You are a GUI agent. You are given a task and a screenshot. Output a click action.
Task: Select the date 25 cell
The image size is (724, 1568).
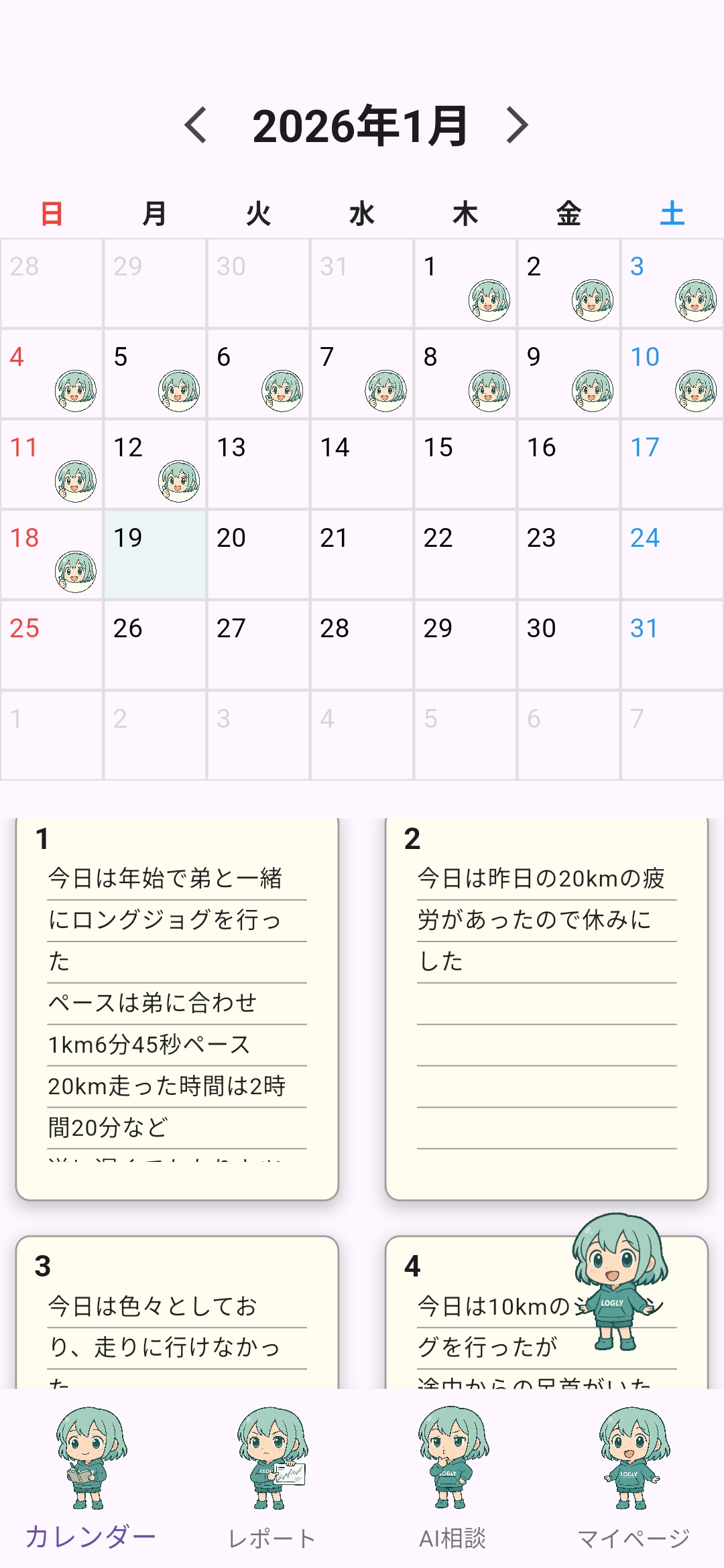coord(52,645)
